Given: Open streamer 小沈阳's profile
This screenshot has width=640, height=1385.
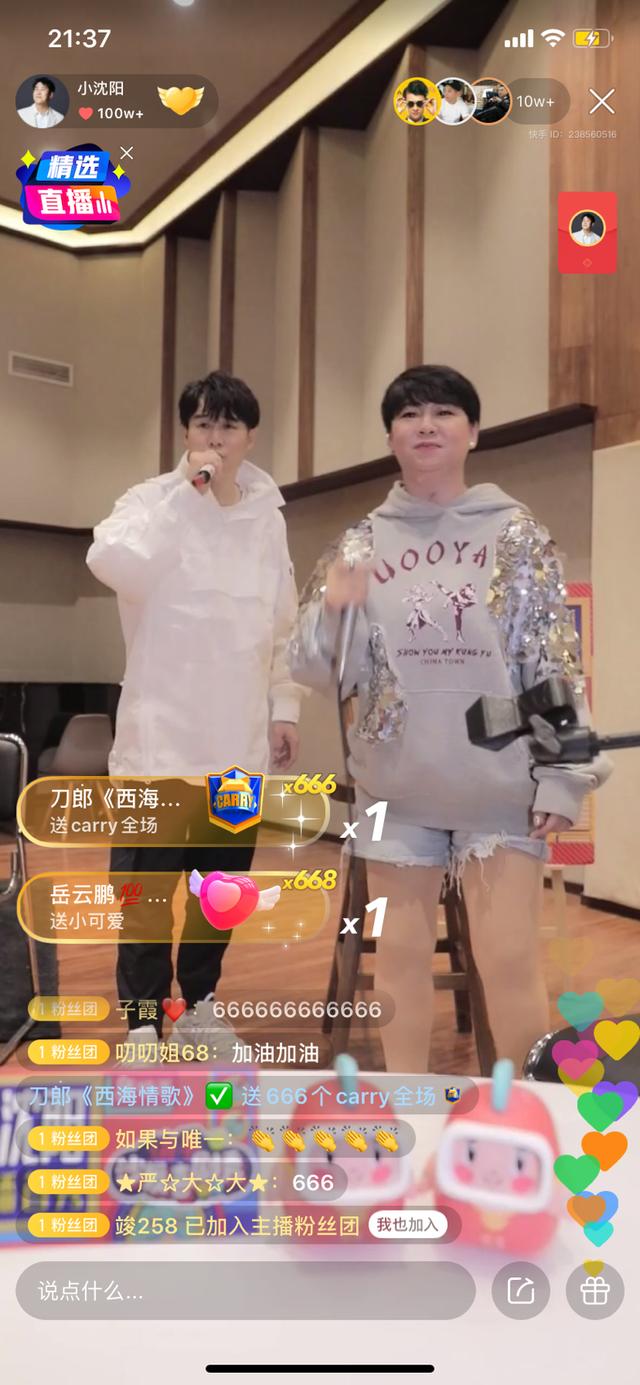Looking at the screenshot, I should pos(44,101).
